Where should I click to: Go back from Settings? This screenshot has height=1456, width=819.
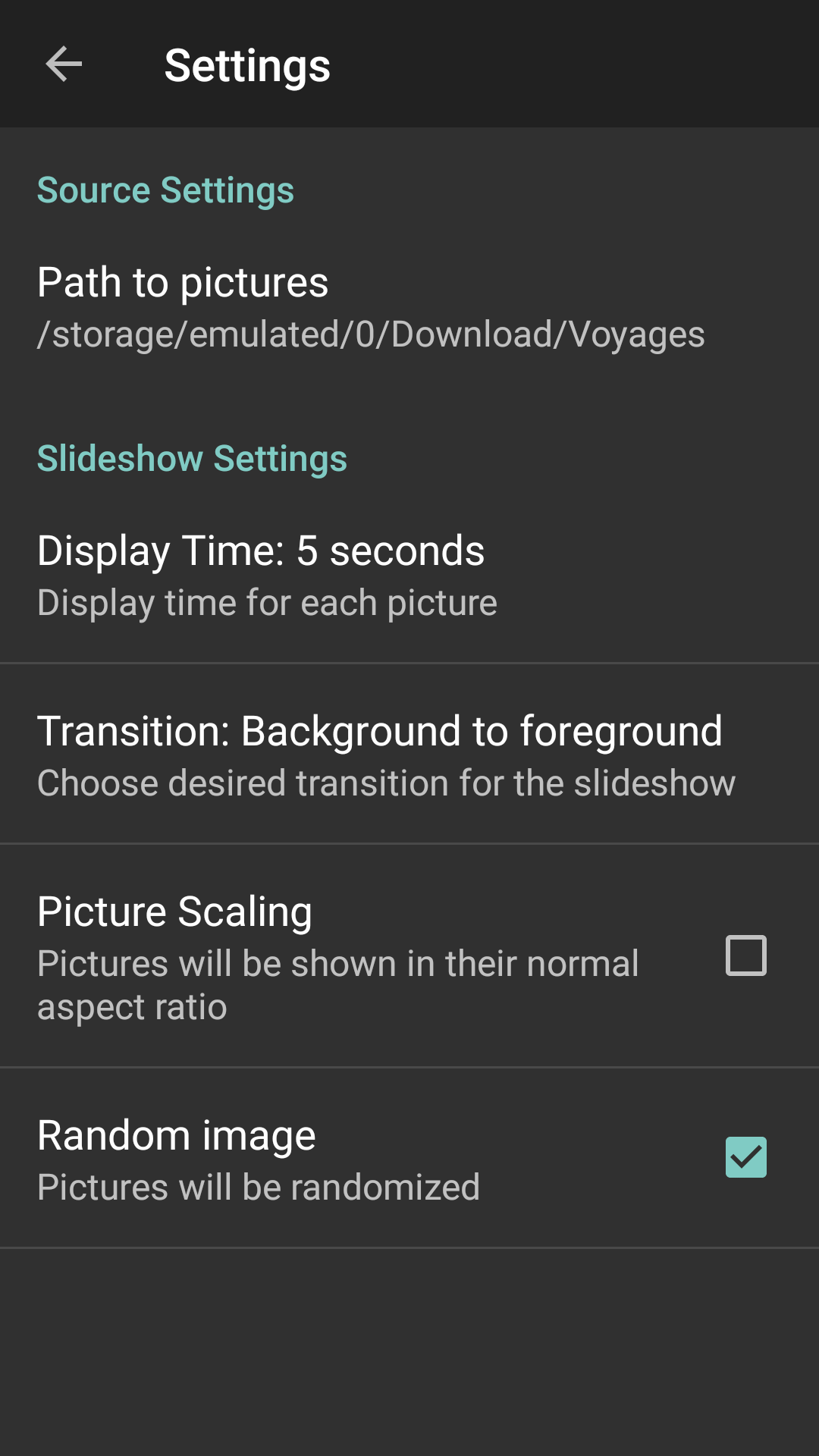tap(64, 64)
